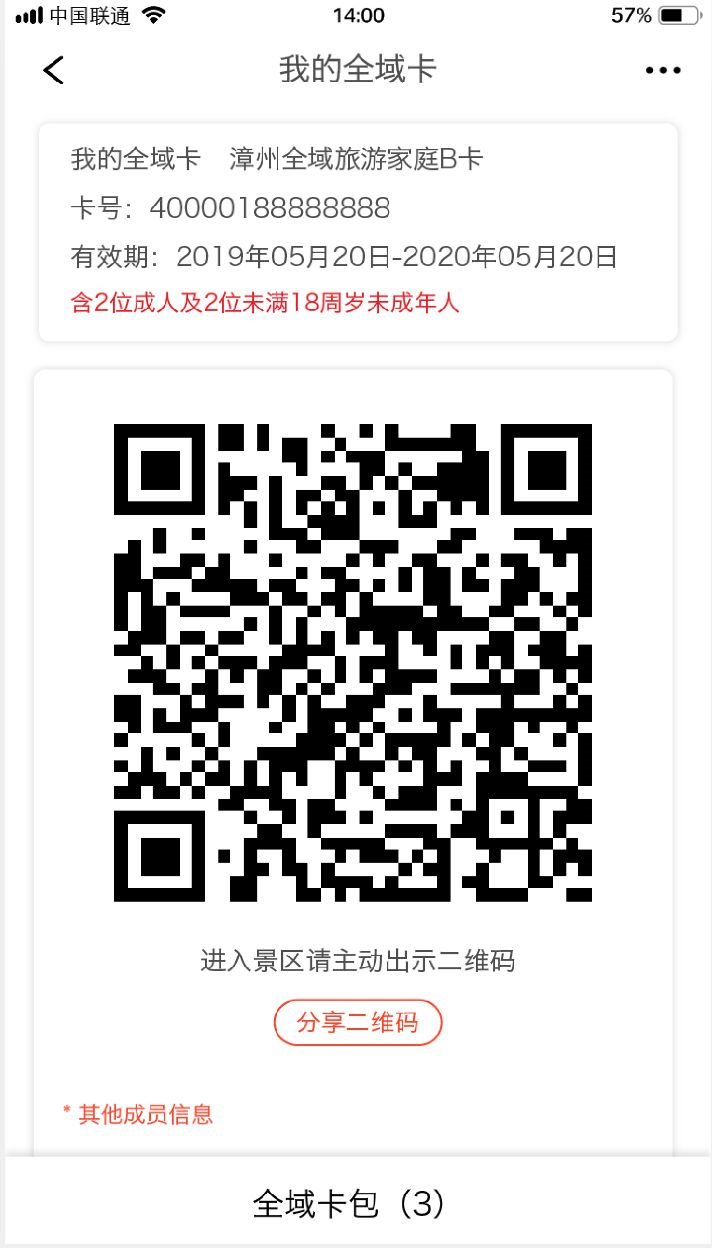The width and height of the screenshot is (712, 1248).
Task: Open the 全域卡包 (3) bar
Action: tap(356, 1202)
